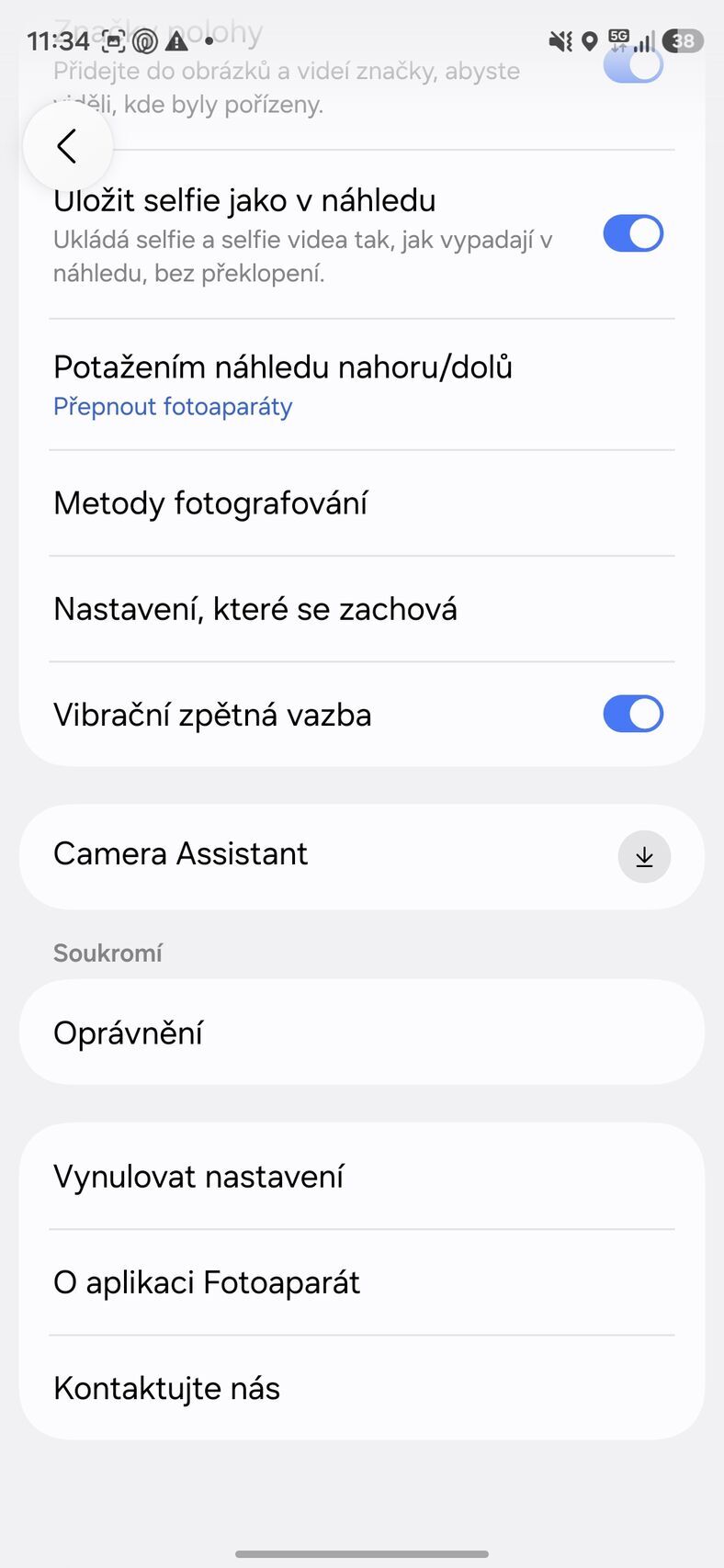Tap the back arrow to return
The image size is (724, 1568).
pos(67,146)
